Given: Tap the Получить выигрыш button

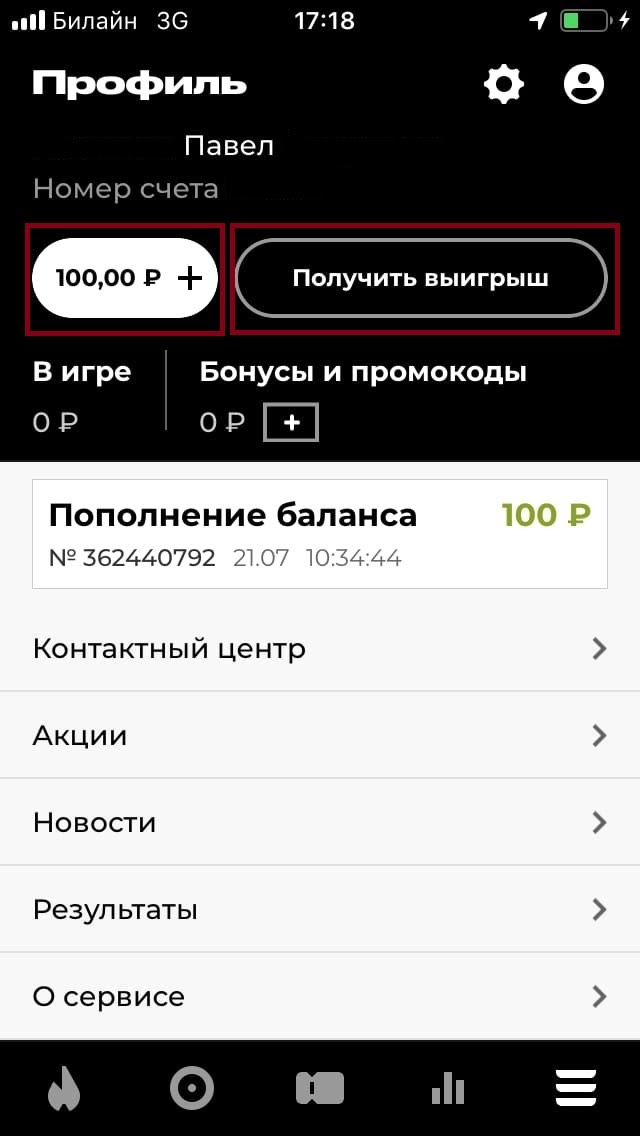Looking at the screenshot, I should pyautogui.click(x=421, y=278).
